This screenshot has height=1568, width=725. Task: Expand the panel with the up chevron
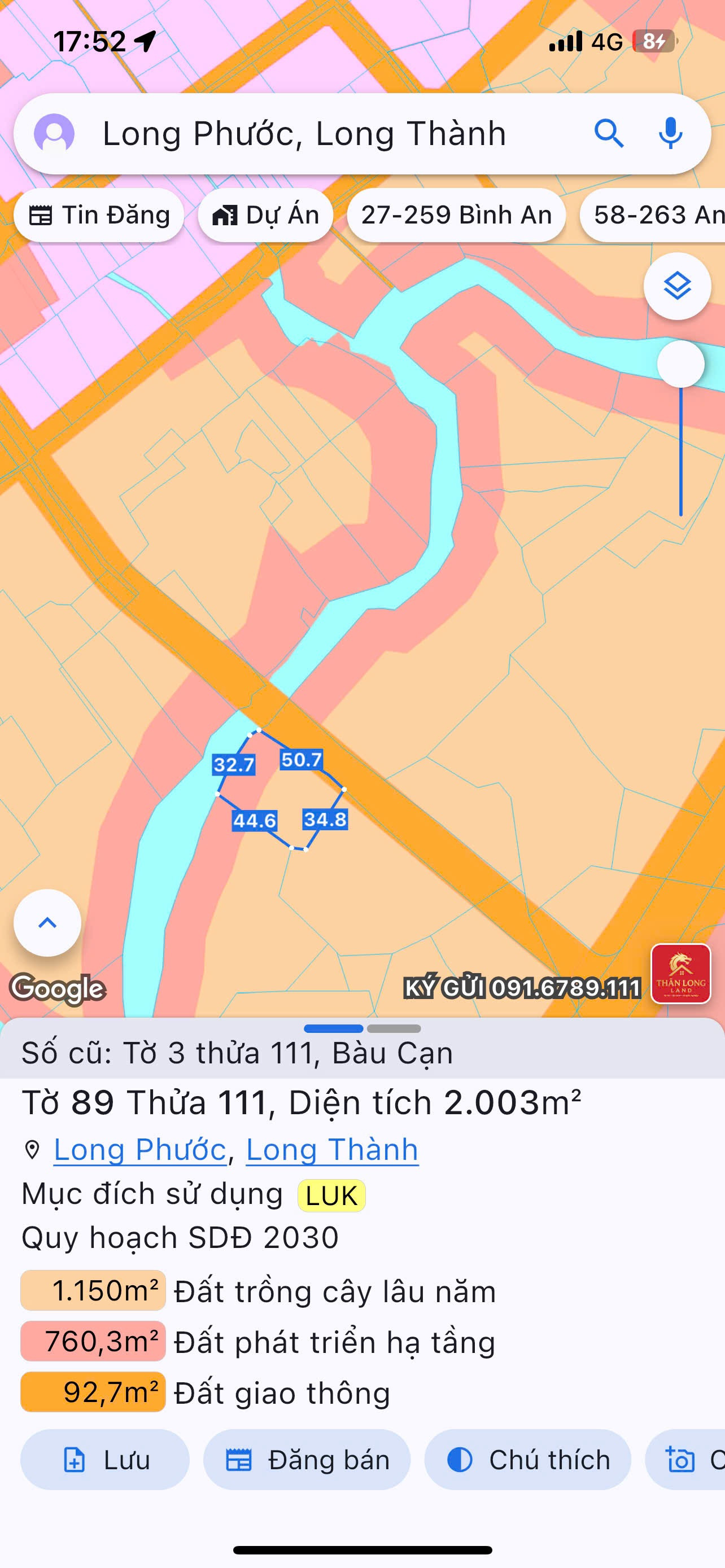tap(47, 923)
